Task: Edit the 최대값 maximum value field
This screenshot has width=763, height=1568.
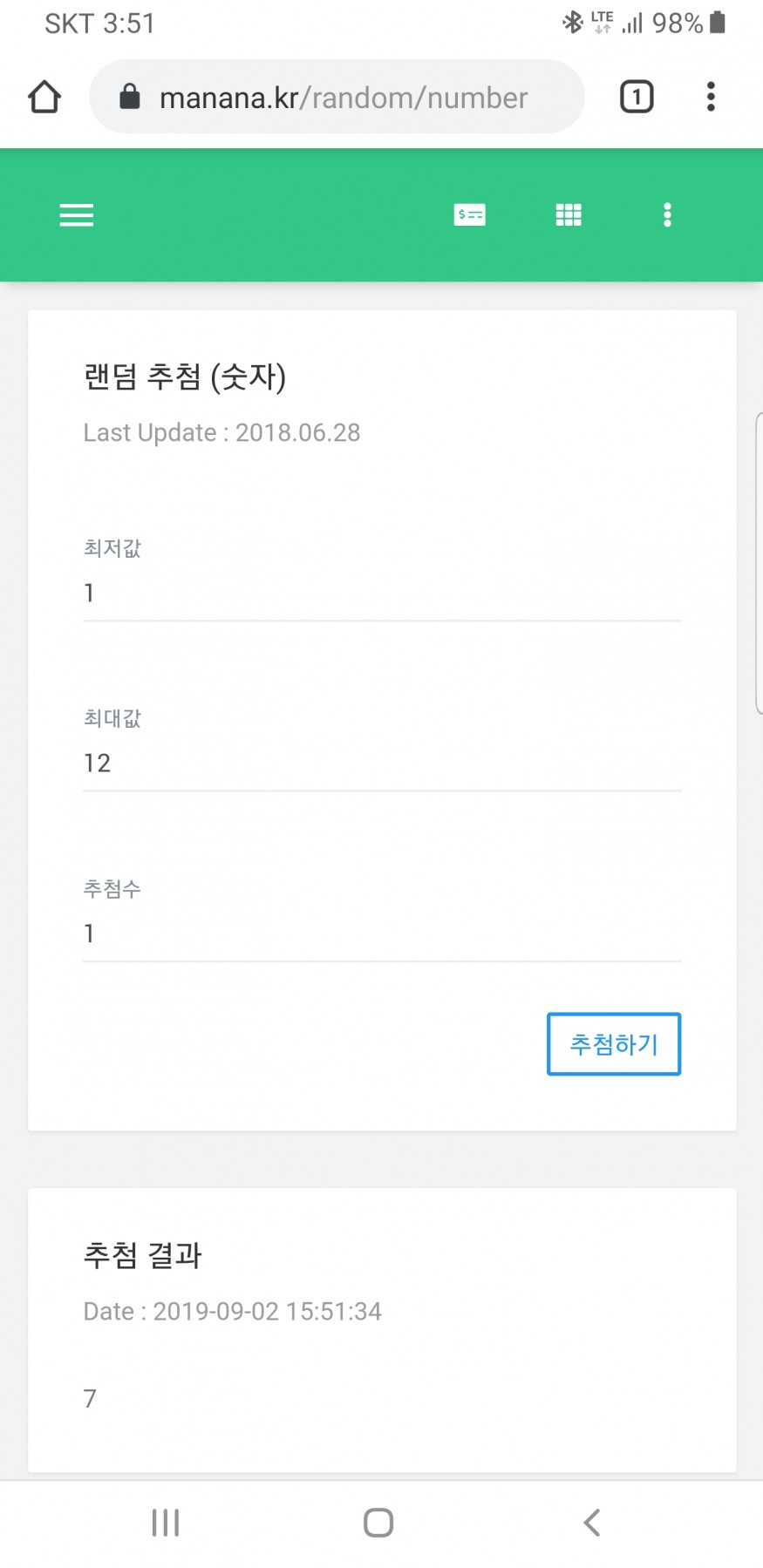Action: [x=381, y=764]
